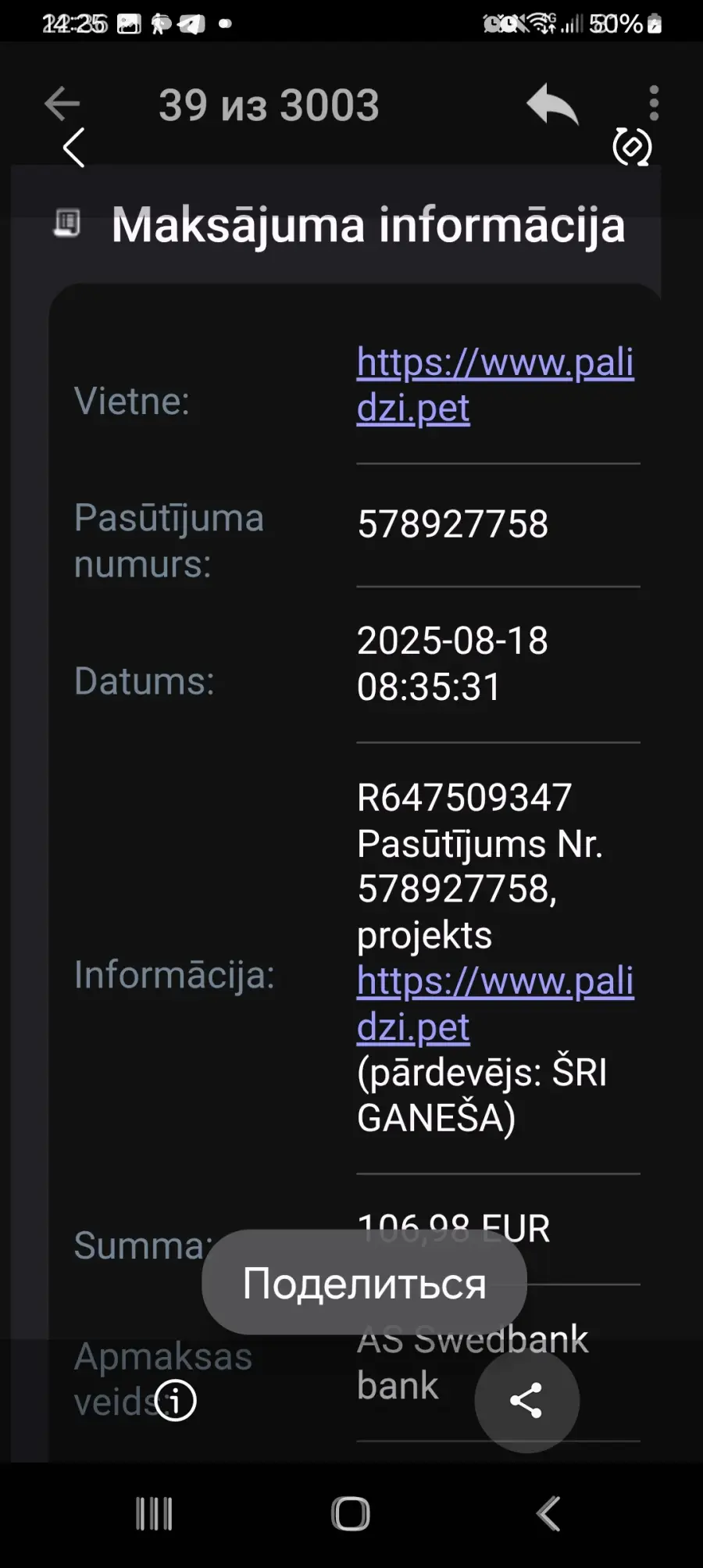Tap the round share button
This screenshot has width=703, height=1568.
(526, 1400)
